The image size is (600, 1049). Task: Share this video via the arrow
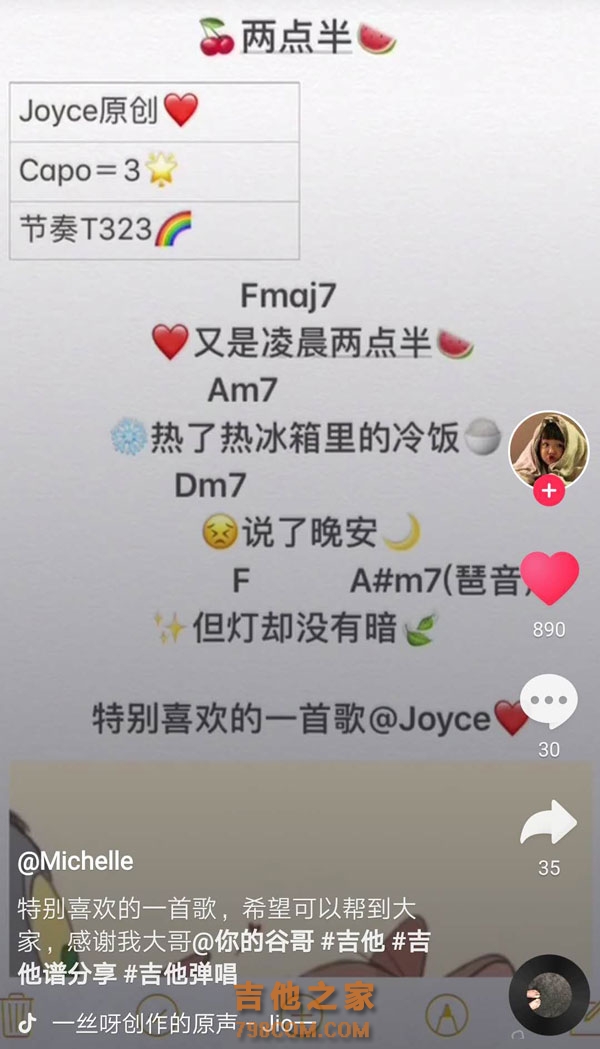pyautogui.click(x=549, y=824)
